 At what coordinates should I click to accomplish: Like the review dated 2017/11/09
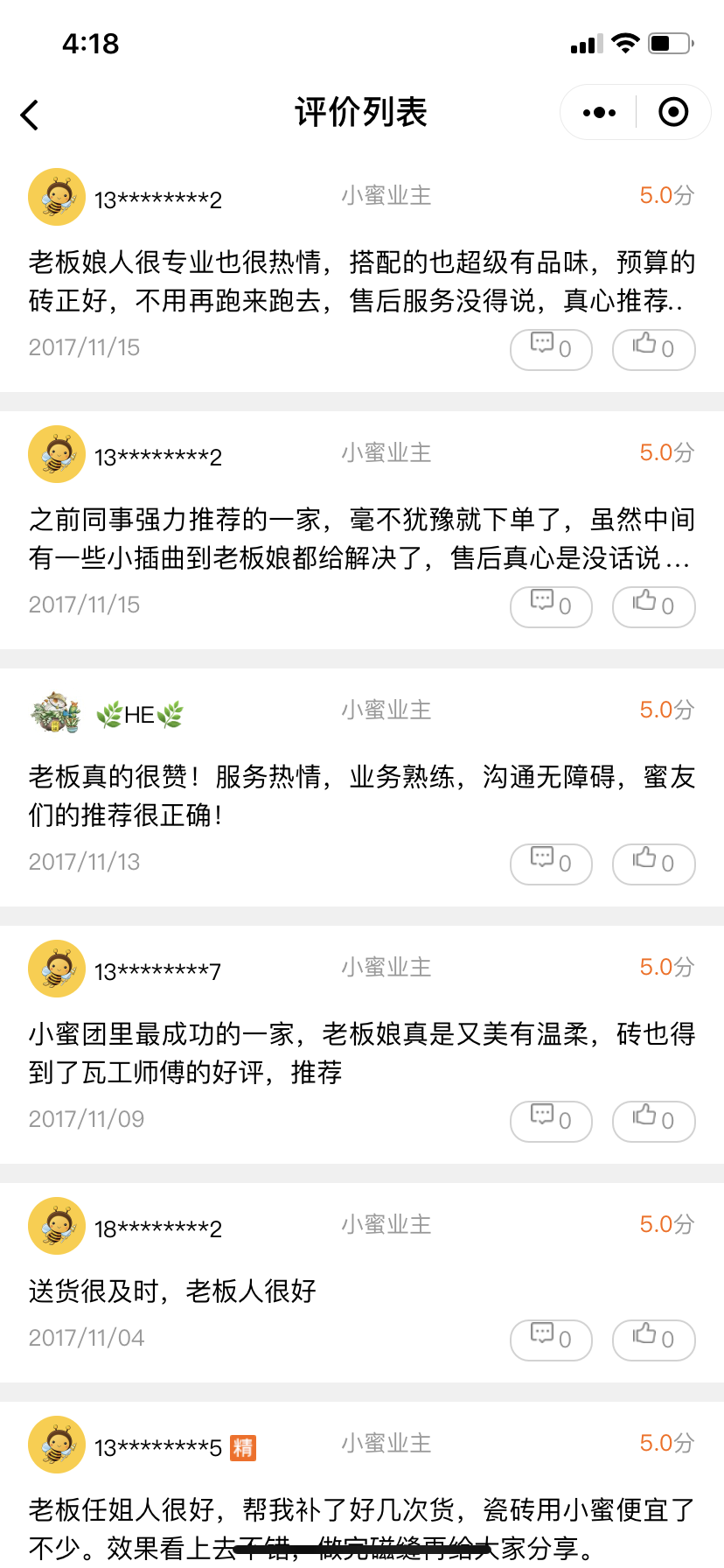pos(653,1121)
